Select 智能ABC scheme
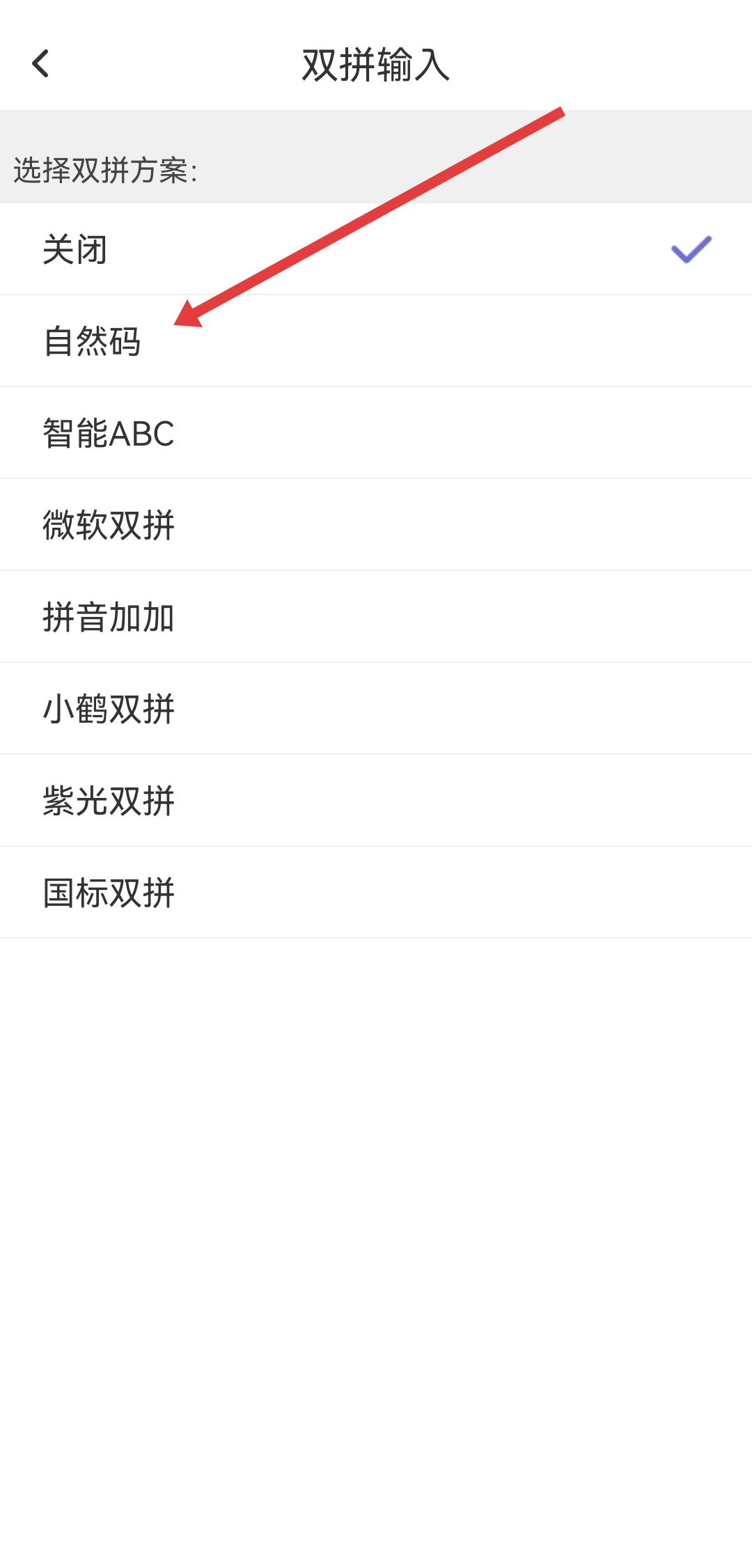This screenshot has width=752, height=1568. tap(109, 433)
